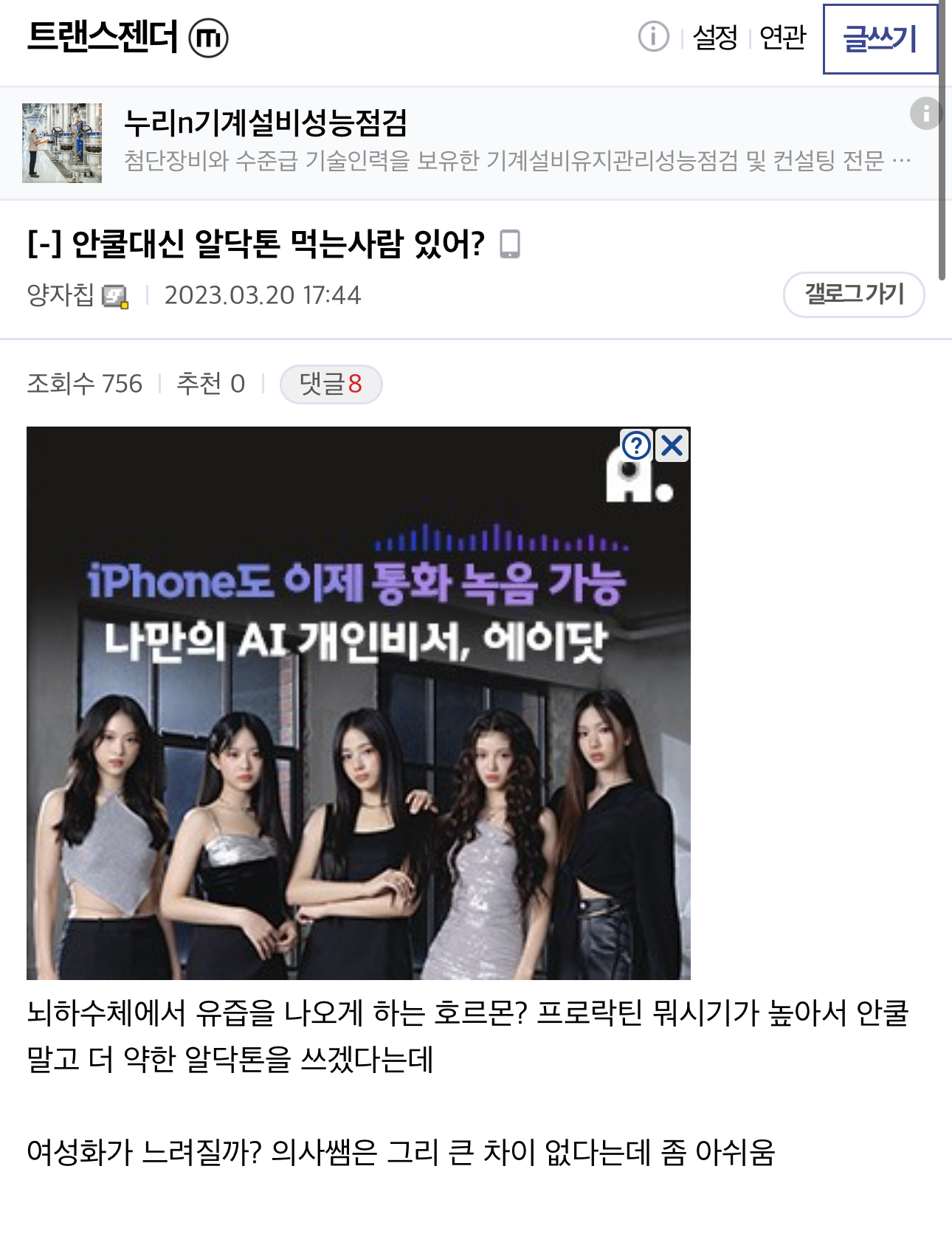This screenshot has width=952, height=1245.
Task: Open the 트랜스젠더 gallery title
Action: [102, 37]
